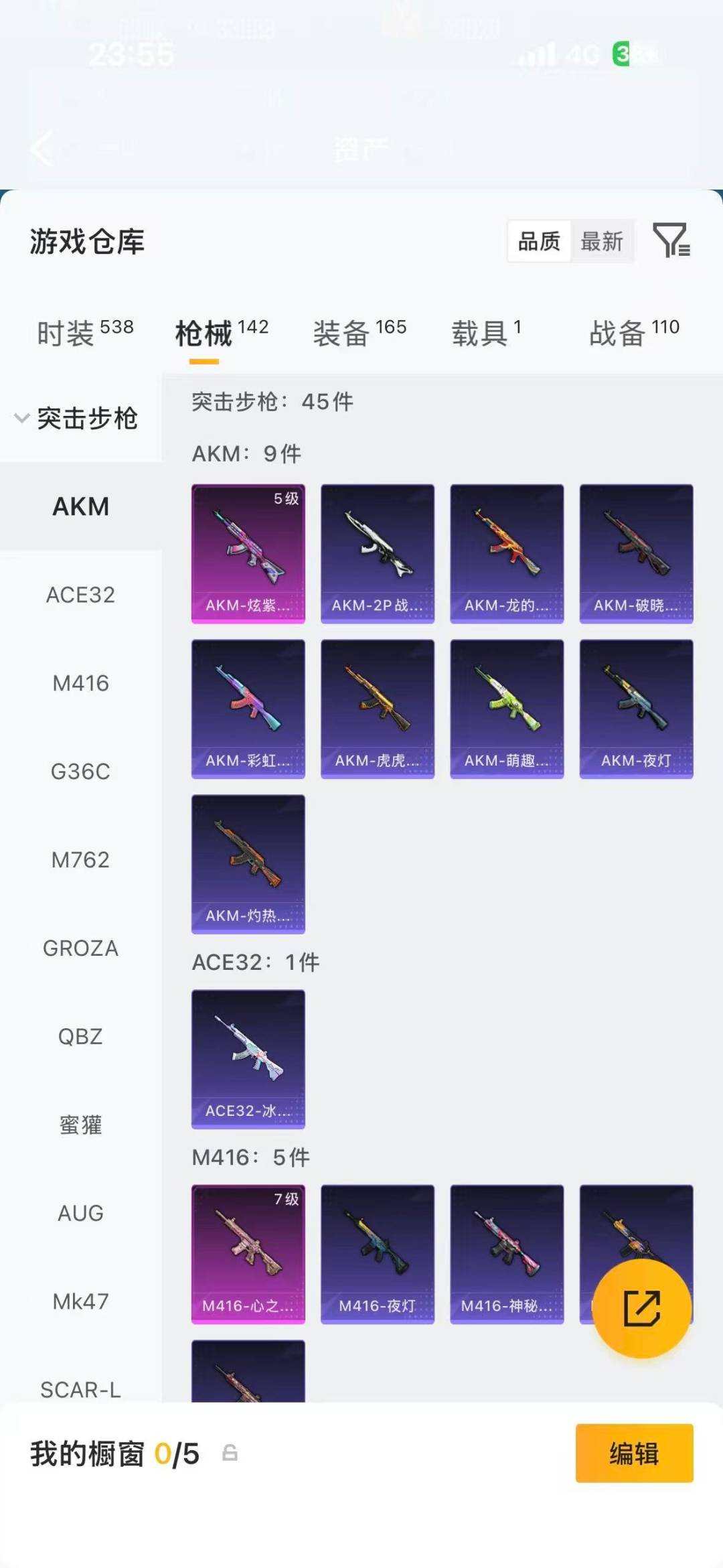Switch to the 装备 tab
The height and width of the screenshot is (1568, 723).
pos(359,333)
